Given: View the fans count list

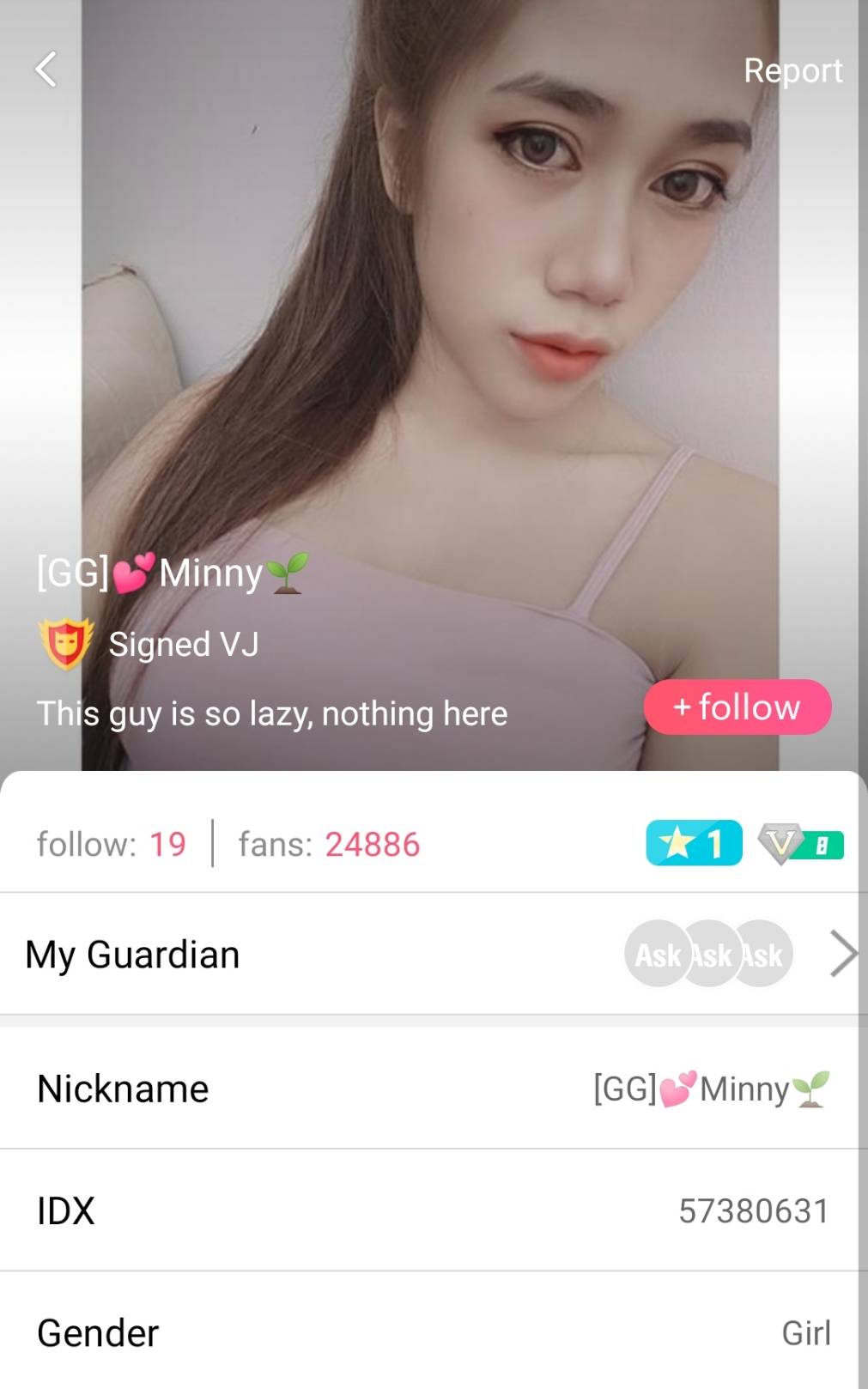Looking at the screenshot, I should tap(329, 845).
